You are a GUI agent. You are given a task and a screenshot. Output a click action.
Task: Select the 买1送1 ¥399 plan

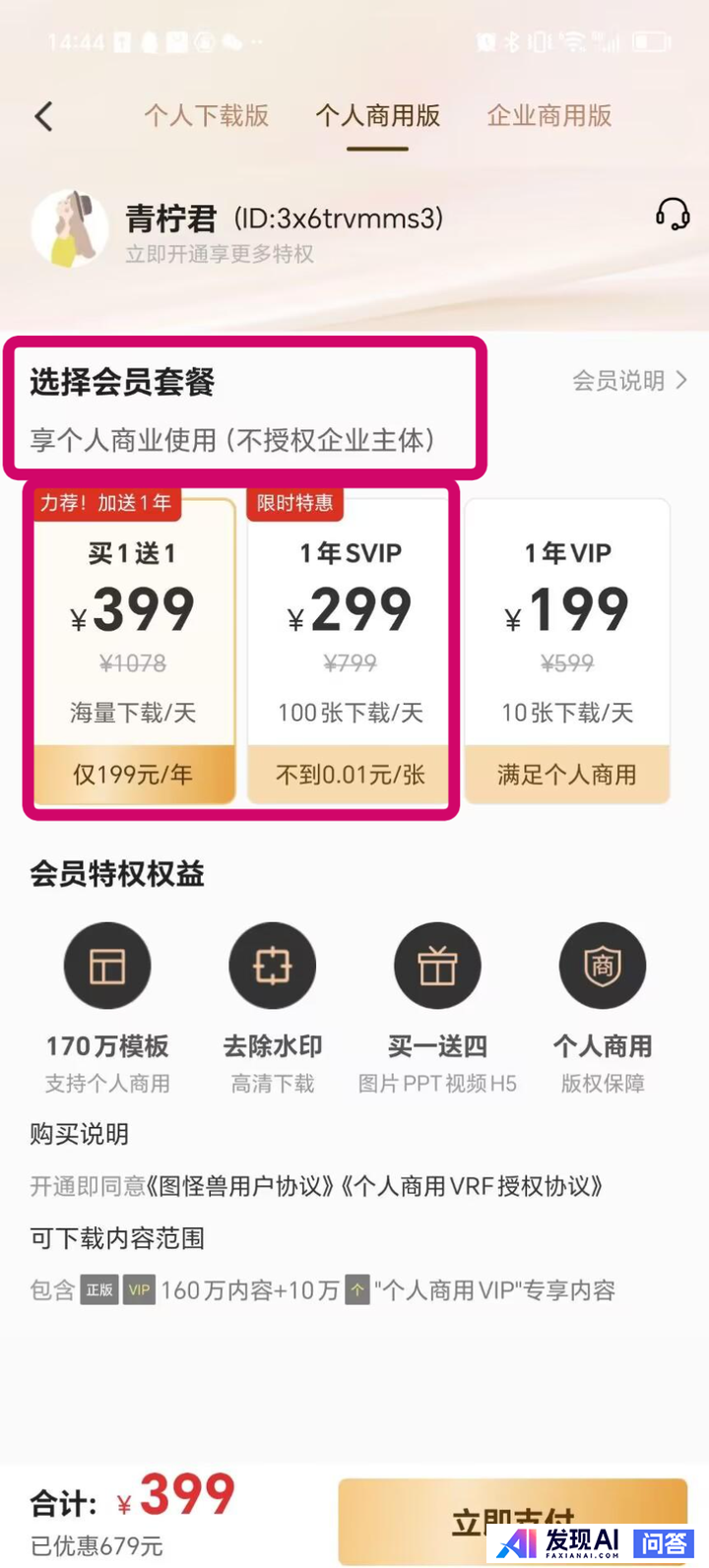[x=133, y=650]
